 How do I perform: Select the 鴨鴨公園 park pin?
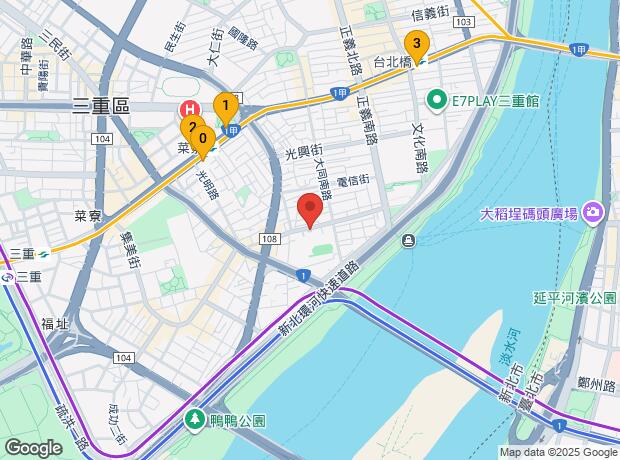point(195,420)
